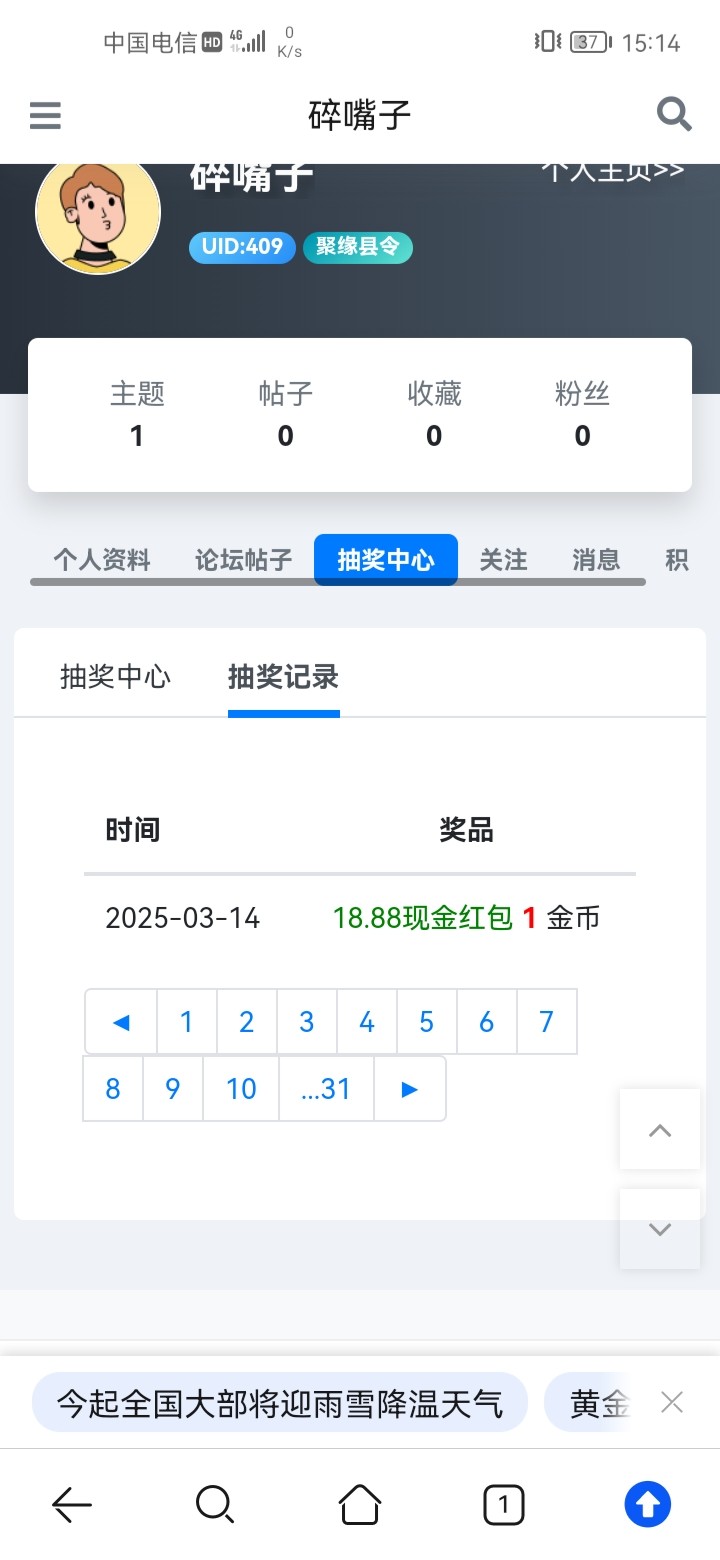Open news headline 今起全国大部将迎雨雪降温天气
The width and height of the screenshot is (720, 1560).
pyautogui.click(x=279, y=1403)
